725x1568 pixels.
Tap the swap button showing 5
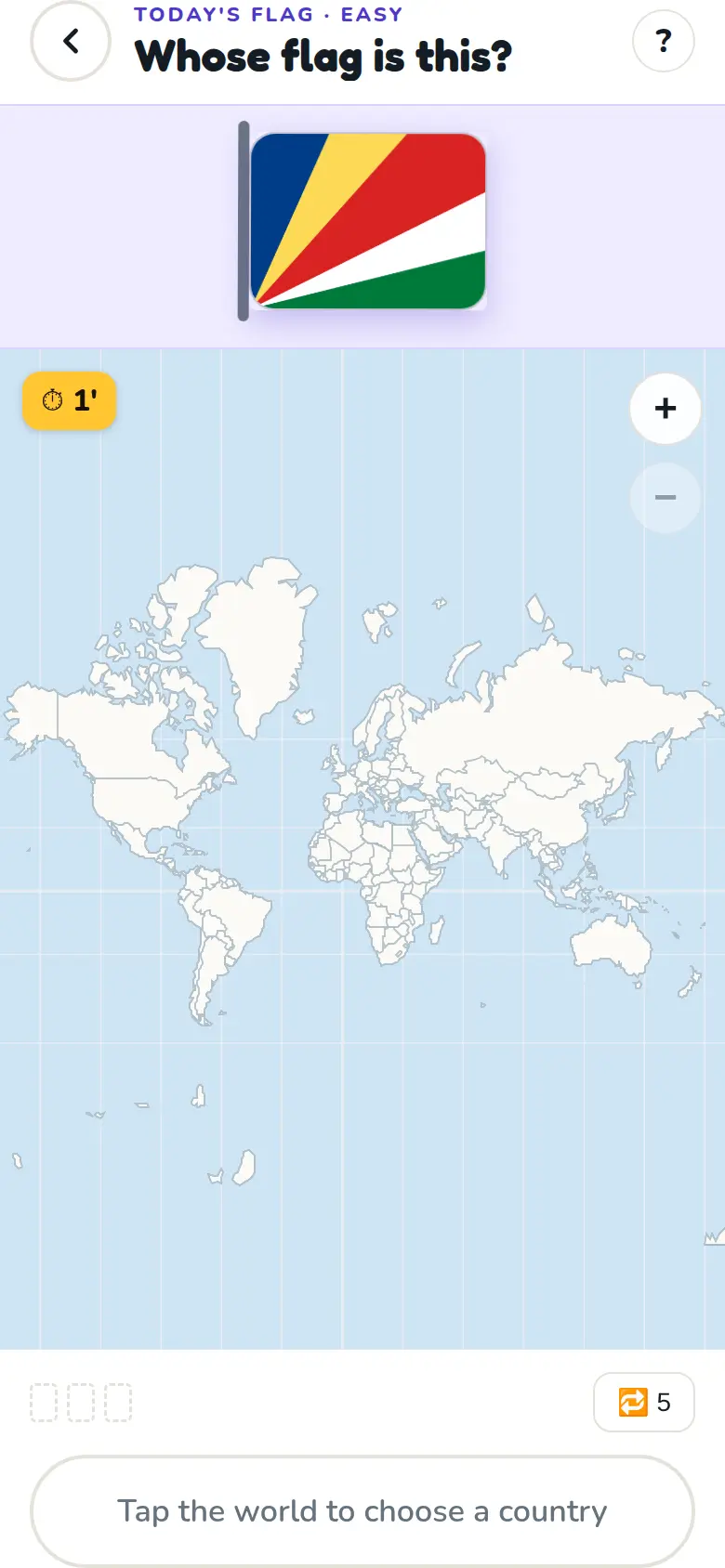[x=644, y=1402]
